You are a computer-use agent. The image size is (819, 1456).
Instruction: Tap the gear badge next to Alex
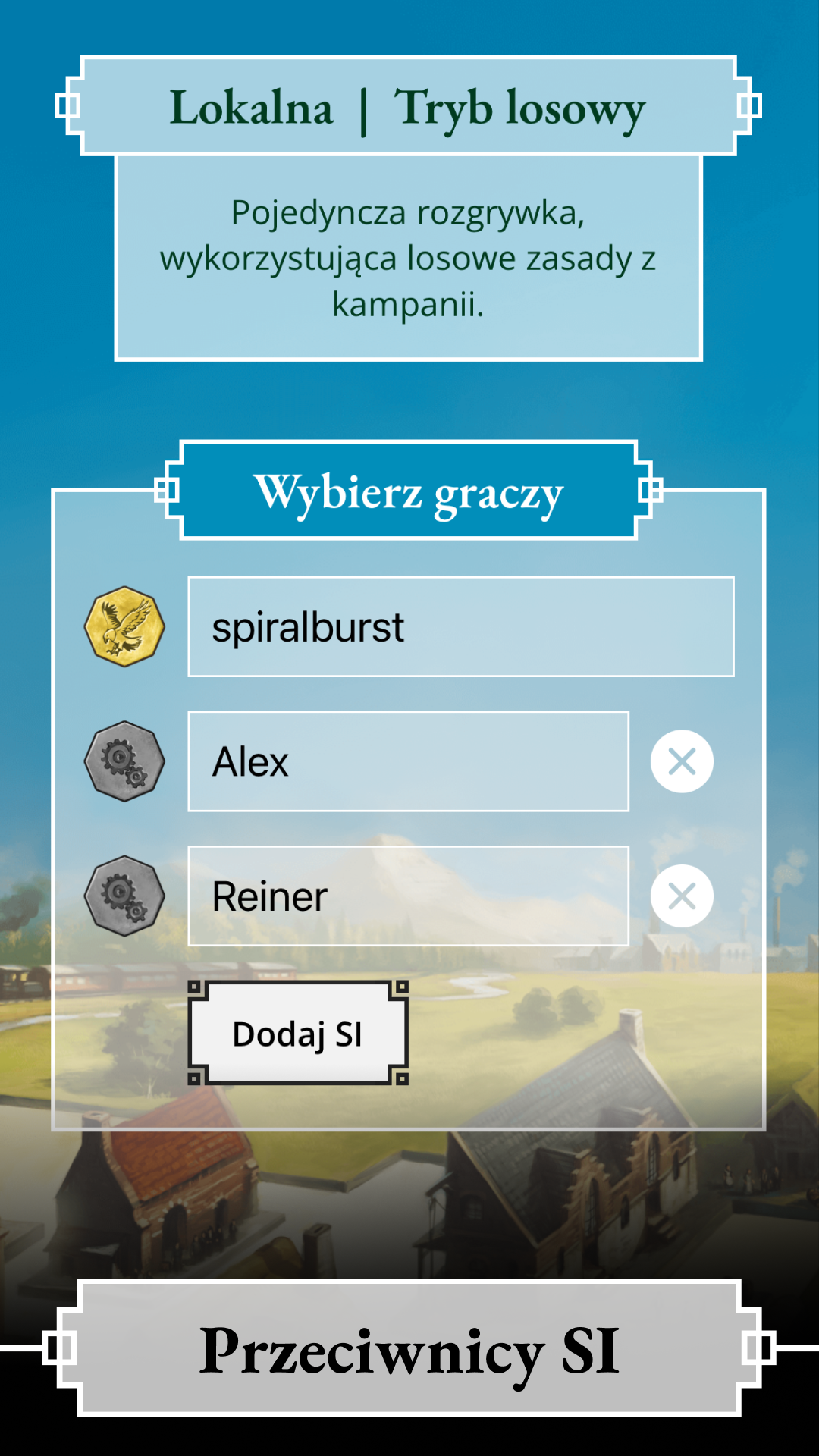(124, 761)
